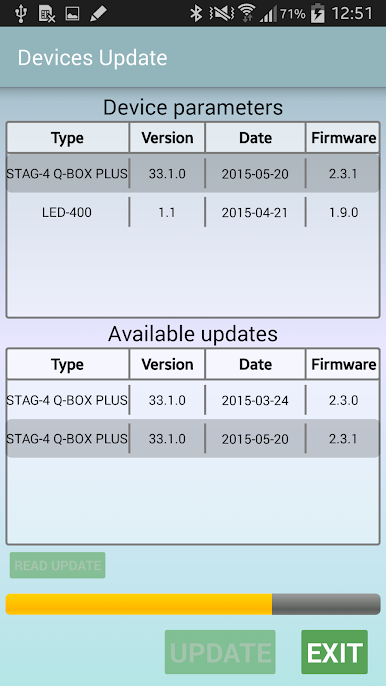386x686 pixels.
Task: Choose the update with firmware 2.3.1
Action: (193, 438)
